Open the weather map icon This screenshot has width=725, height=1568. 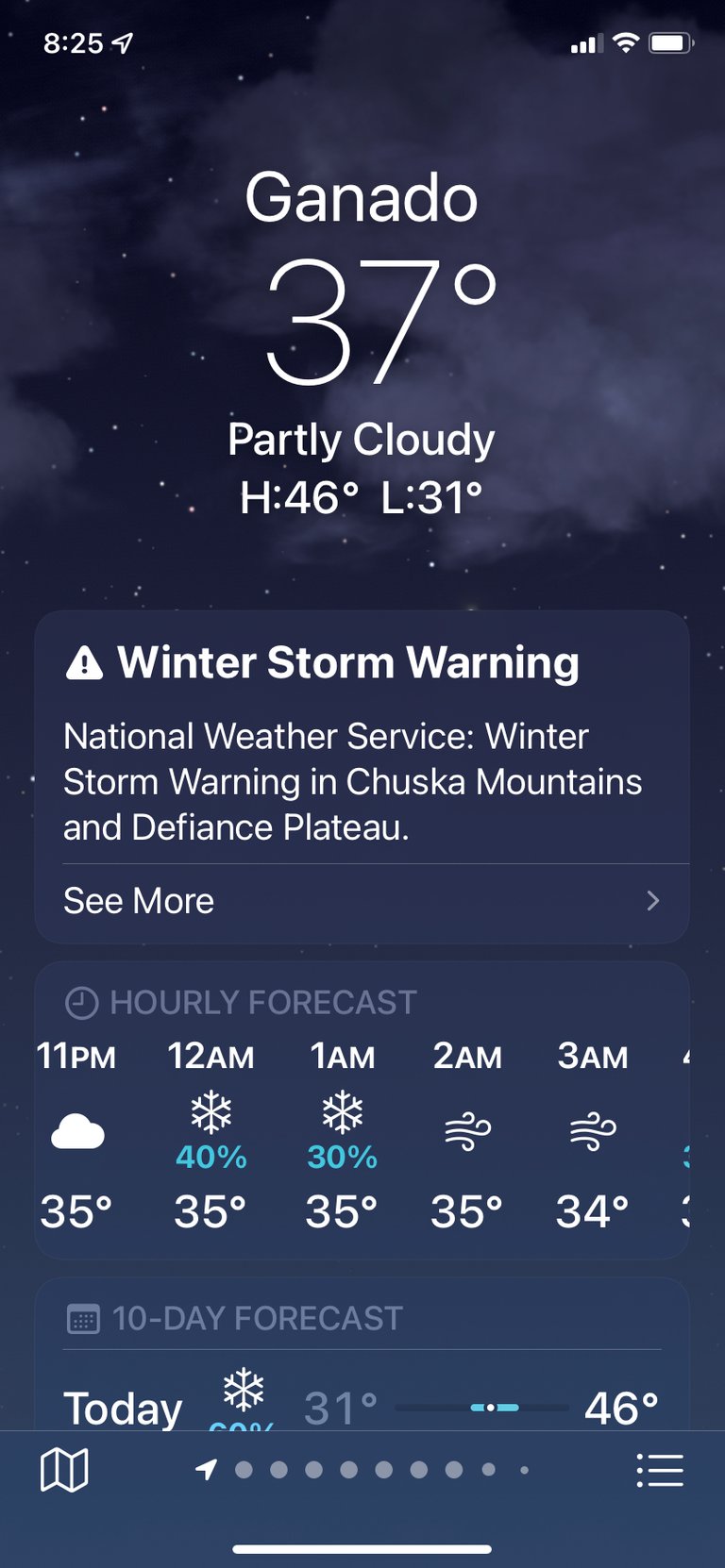coord(64,1470)
